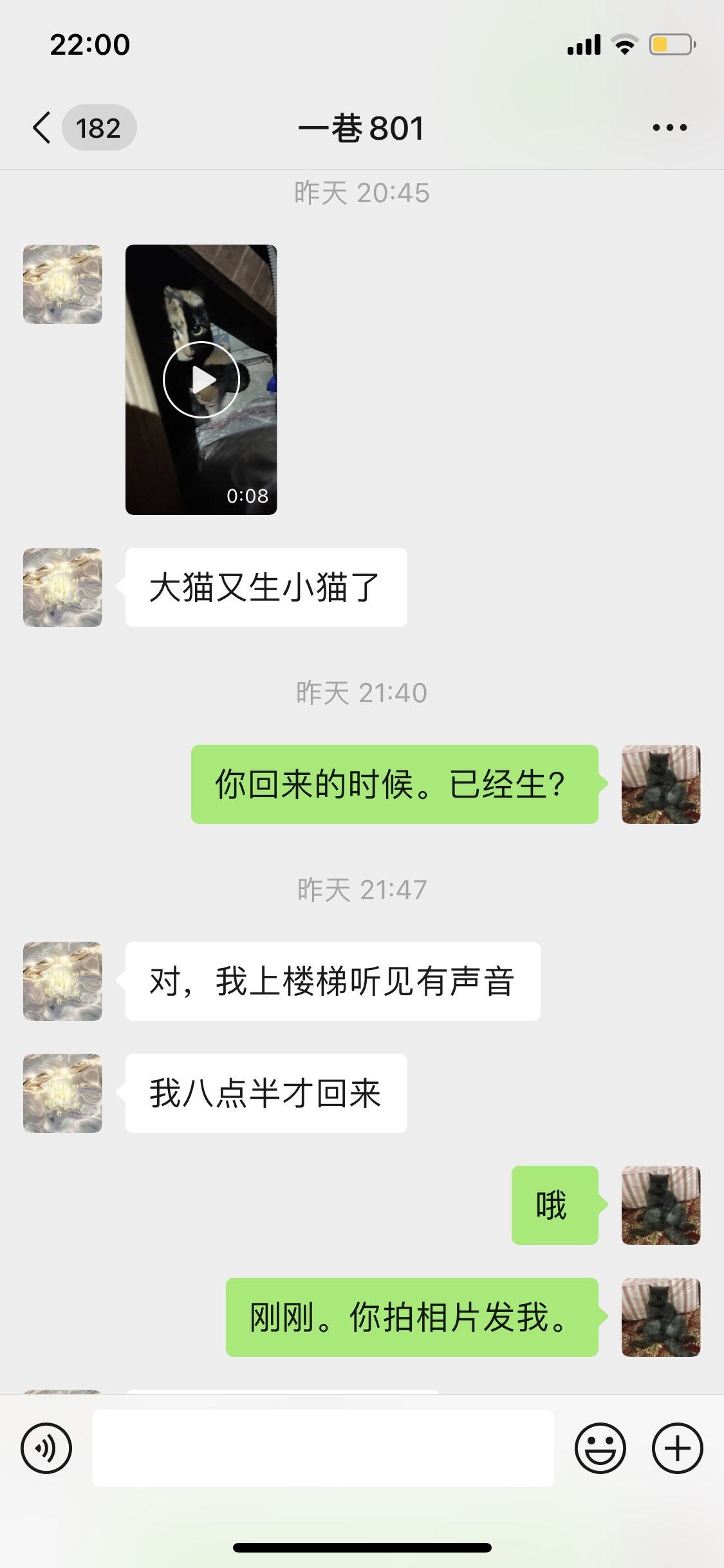Open the three-dot chat info menu
Viewport: 724px width, 1568px height.
tap(669, 127)
